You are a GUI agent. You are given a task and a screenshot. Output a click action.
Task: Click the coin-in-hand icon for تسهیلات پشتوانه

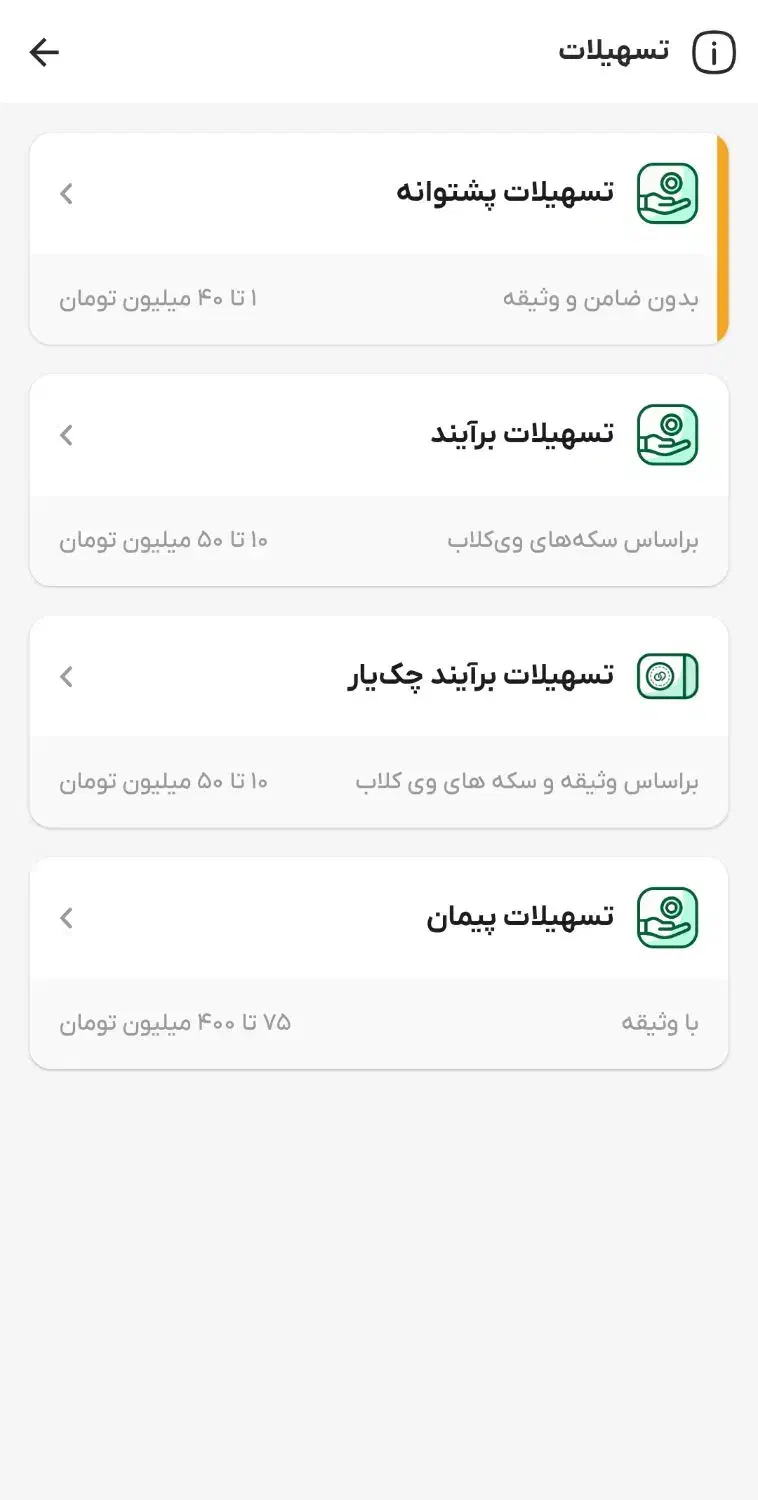[667, 193]
